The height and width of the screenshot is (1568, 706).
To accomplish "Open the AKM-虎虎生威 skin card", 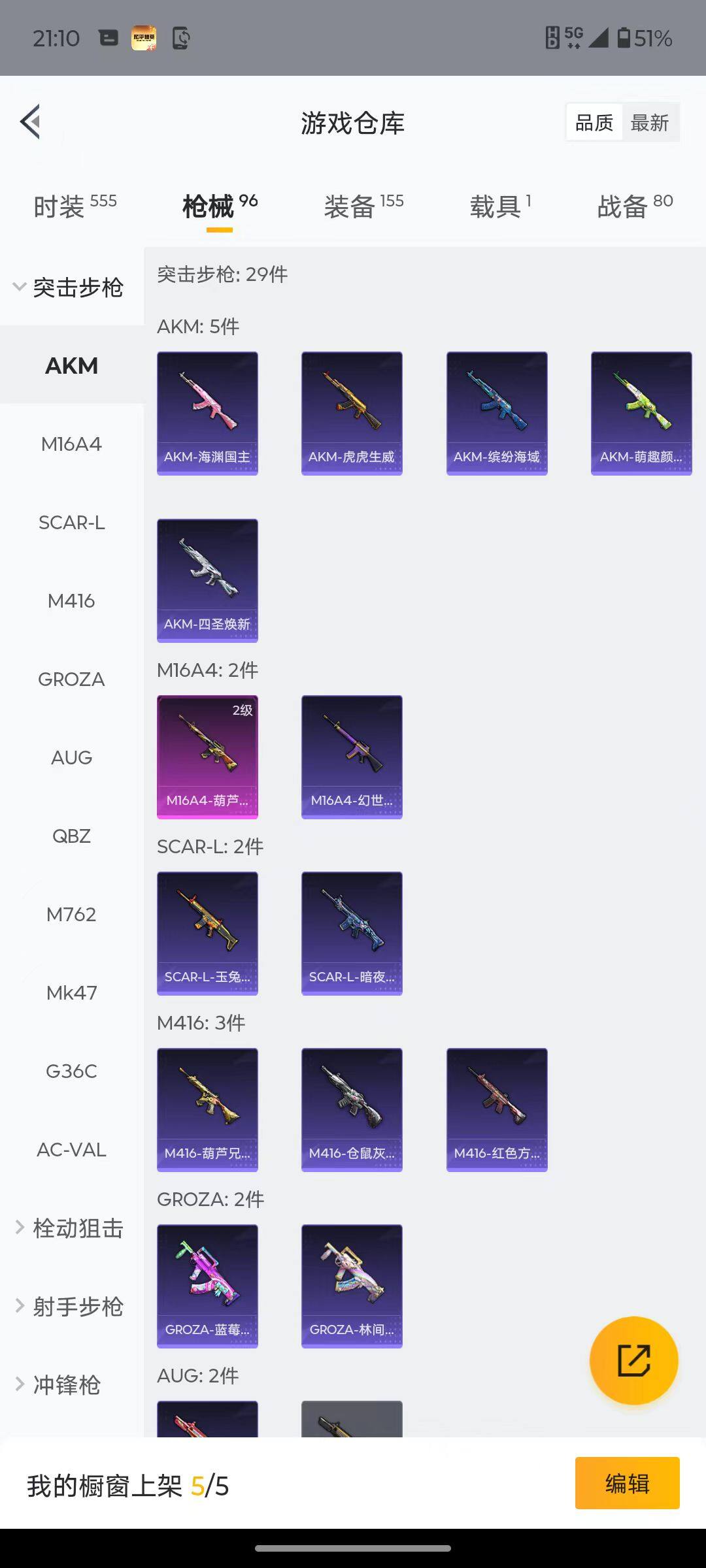I will 352,413.
